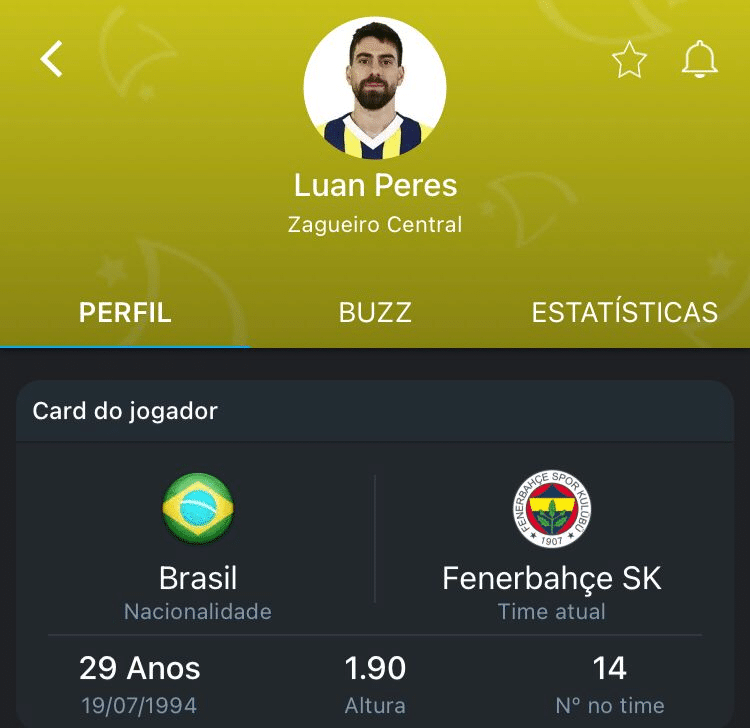
Task: Add Luan Peres to favorites with star
Action: click(629, 62)
